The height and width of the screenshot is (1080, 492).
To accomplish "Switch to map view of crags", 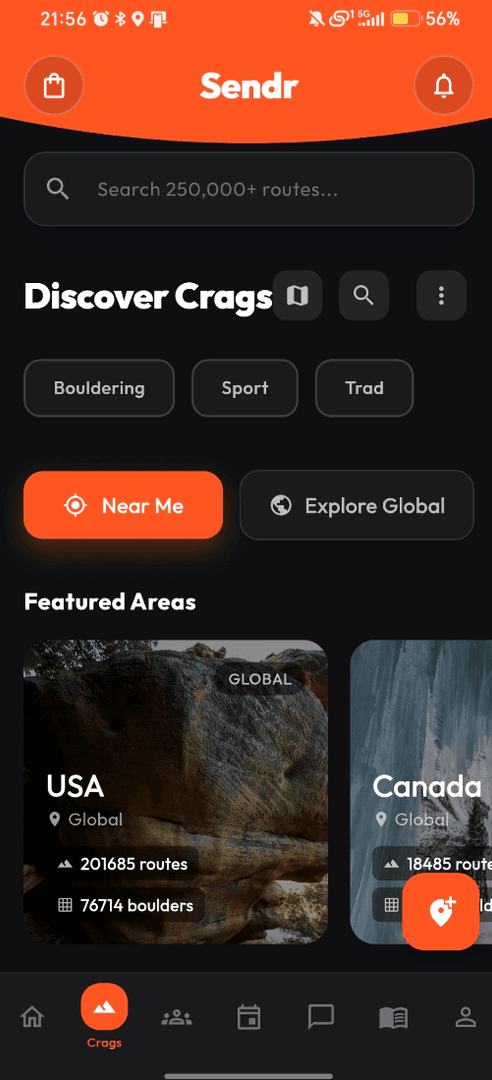I will click(x=298, y=295).
